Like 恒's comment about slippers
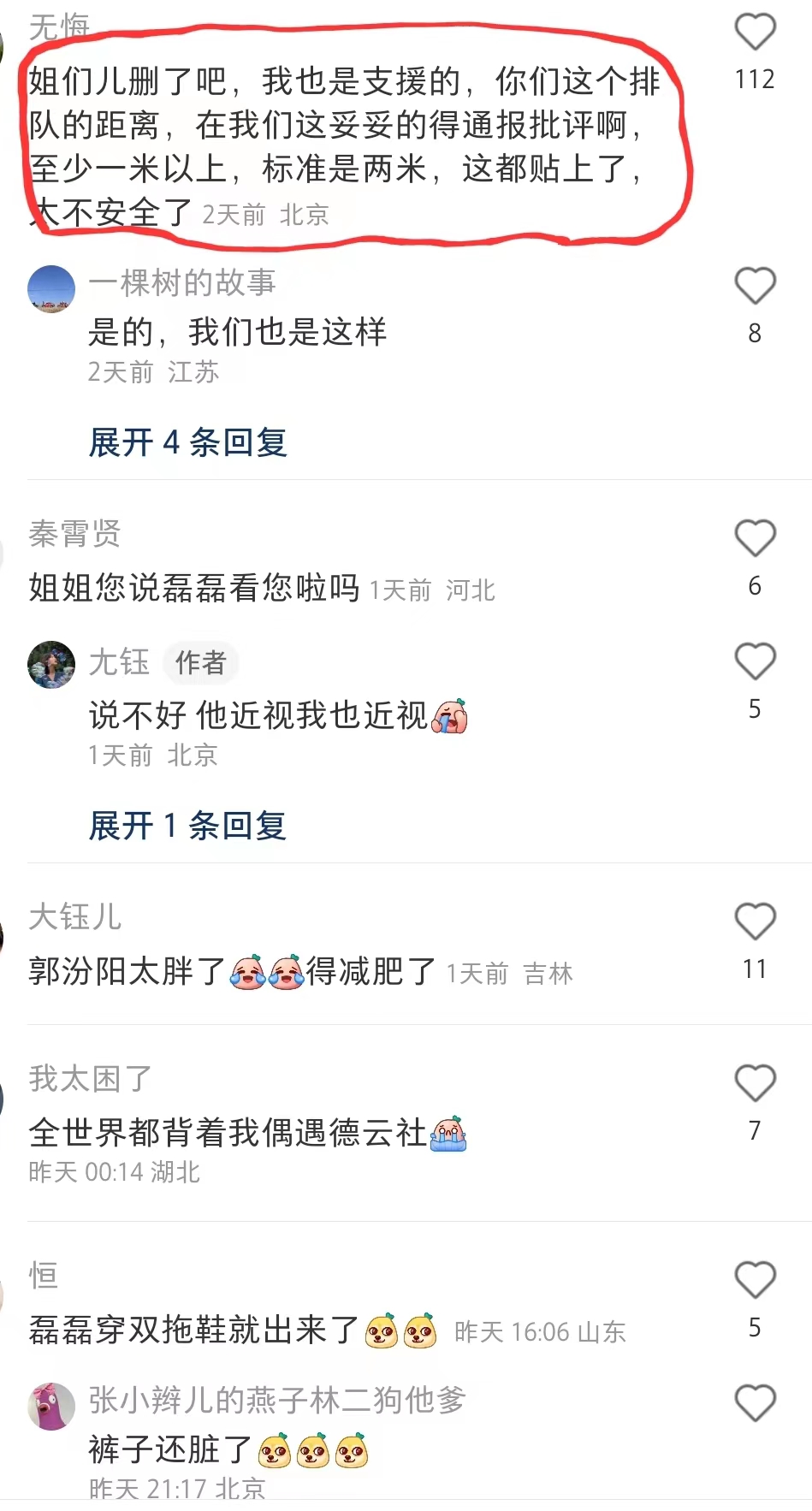The width and height of the screenshot is (812, 1511). [x=754, y=1278]
